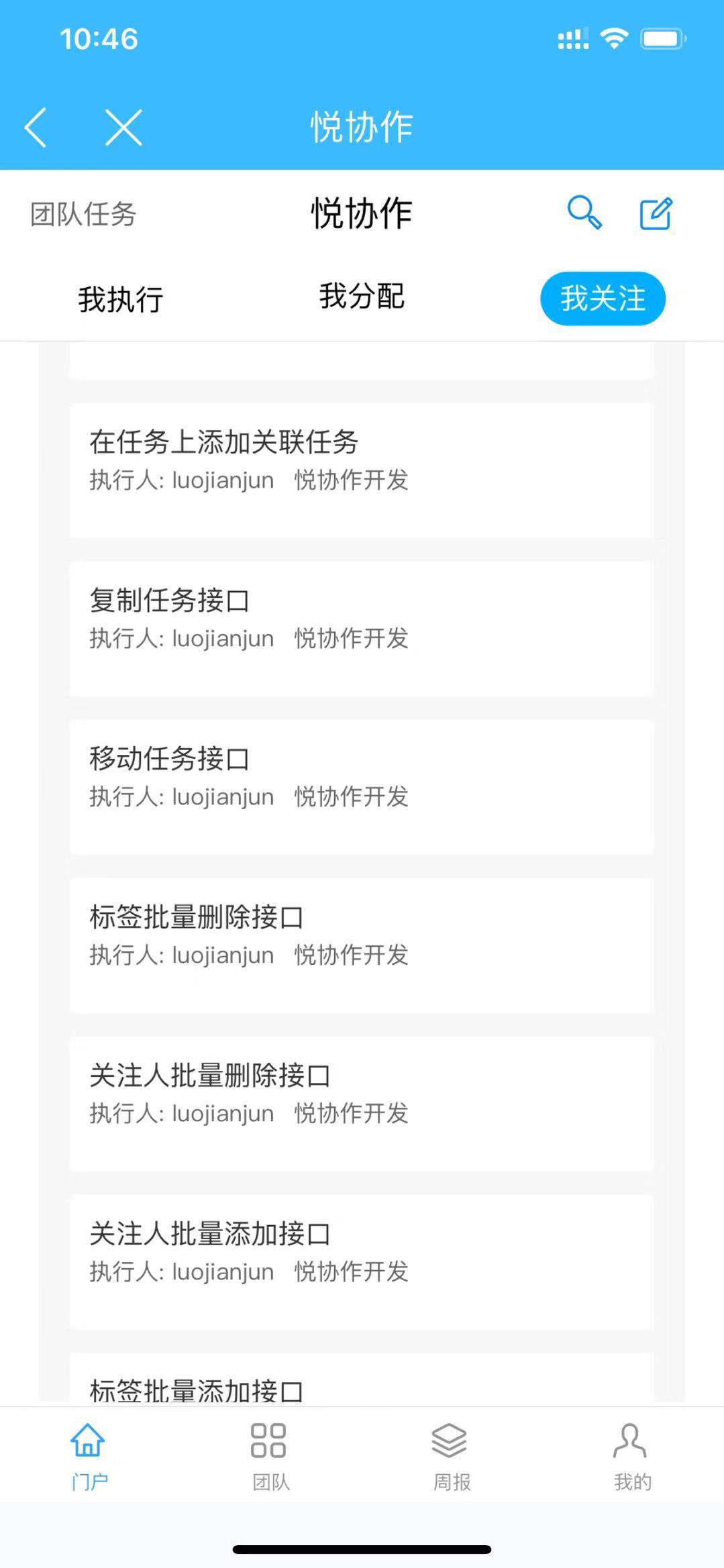Open task 关注人批量删除接口

pos(362,1103)
